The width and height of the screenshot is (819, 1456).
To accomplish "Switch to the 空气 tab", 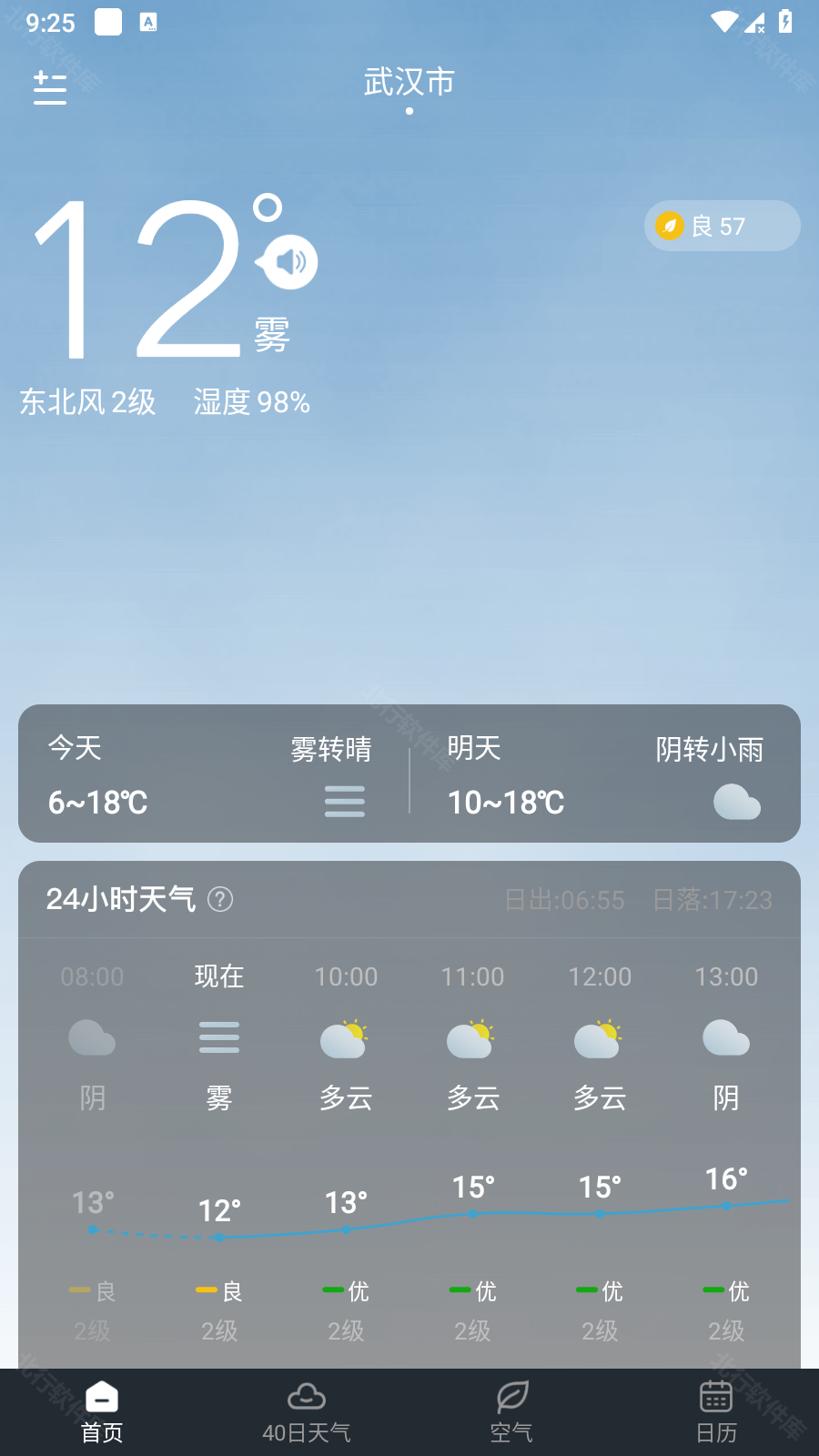I will (511, 1413).
